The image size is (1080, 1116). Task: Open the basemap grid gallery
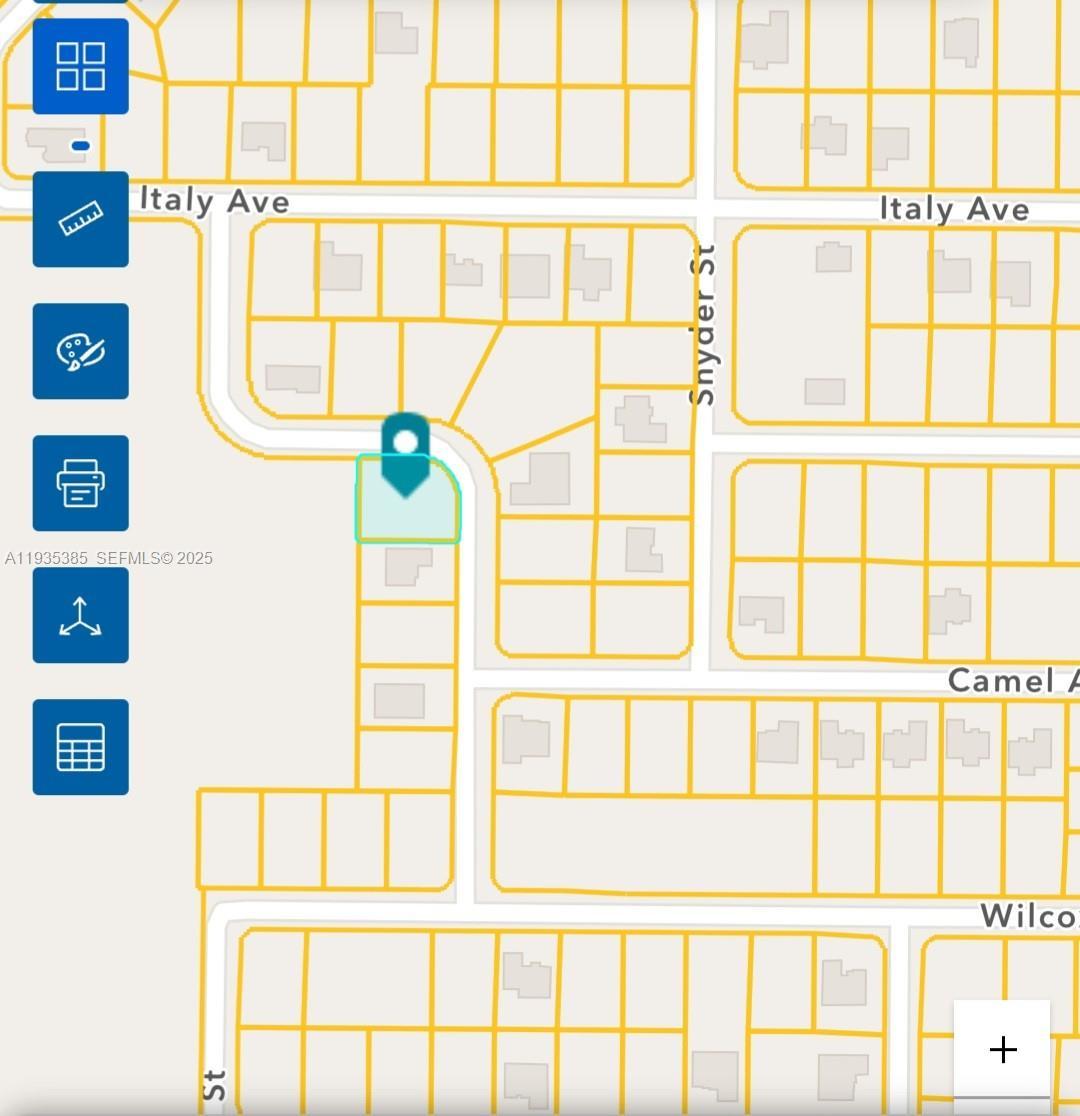[x=80, y=66]
